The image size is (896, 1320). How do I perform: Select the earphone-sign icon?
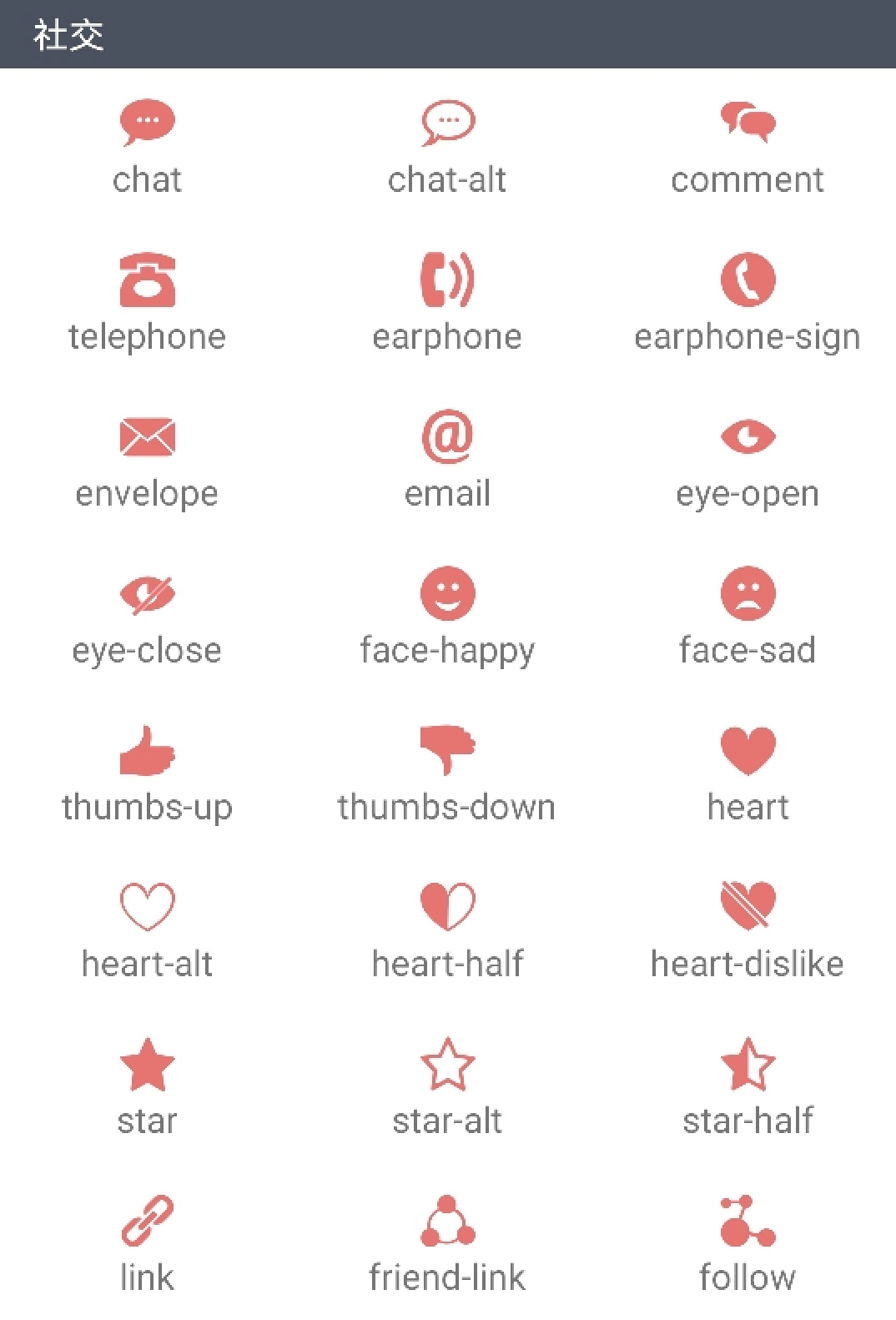(x=748, y=278)
